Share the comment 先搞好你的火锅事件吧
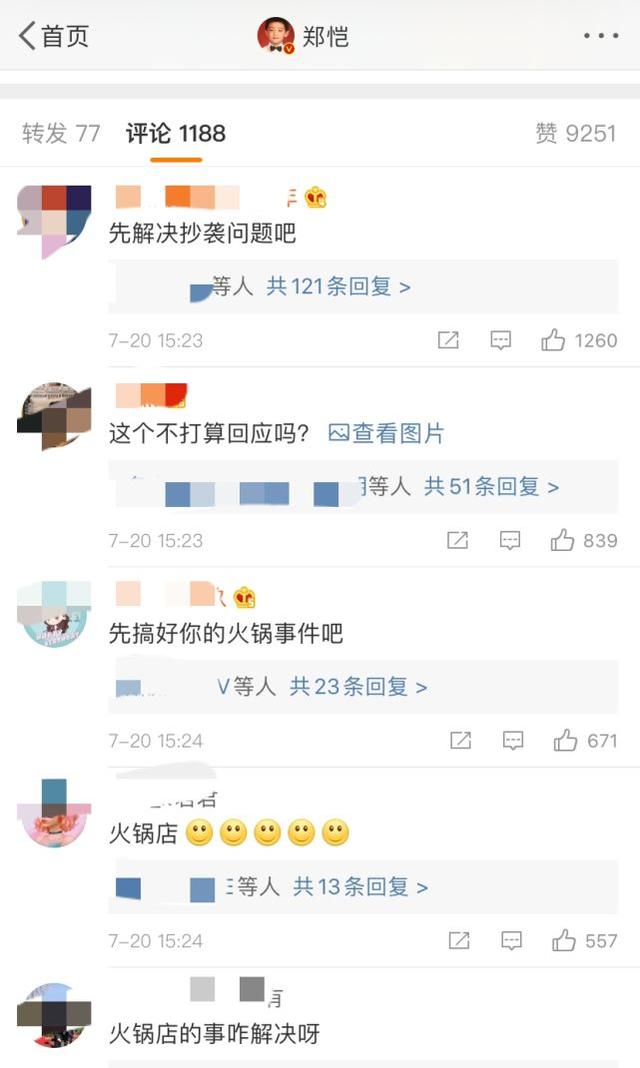Screen dimensions: 640x1068 point(460,741)
